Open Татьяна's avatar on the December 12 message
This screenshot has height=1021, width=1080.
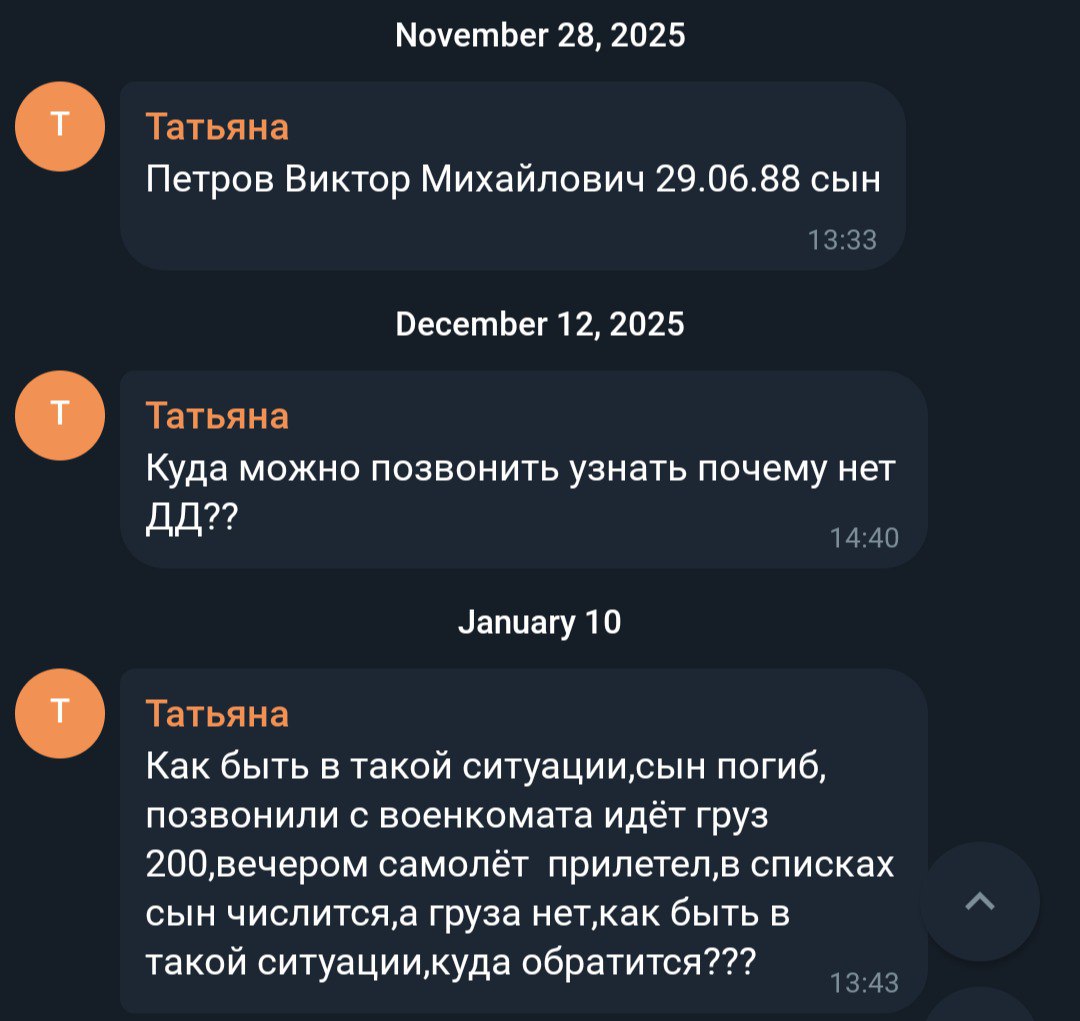coord(60,414)
